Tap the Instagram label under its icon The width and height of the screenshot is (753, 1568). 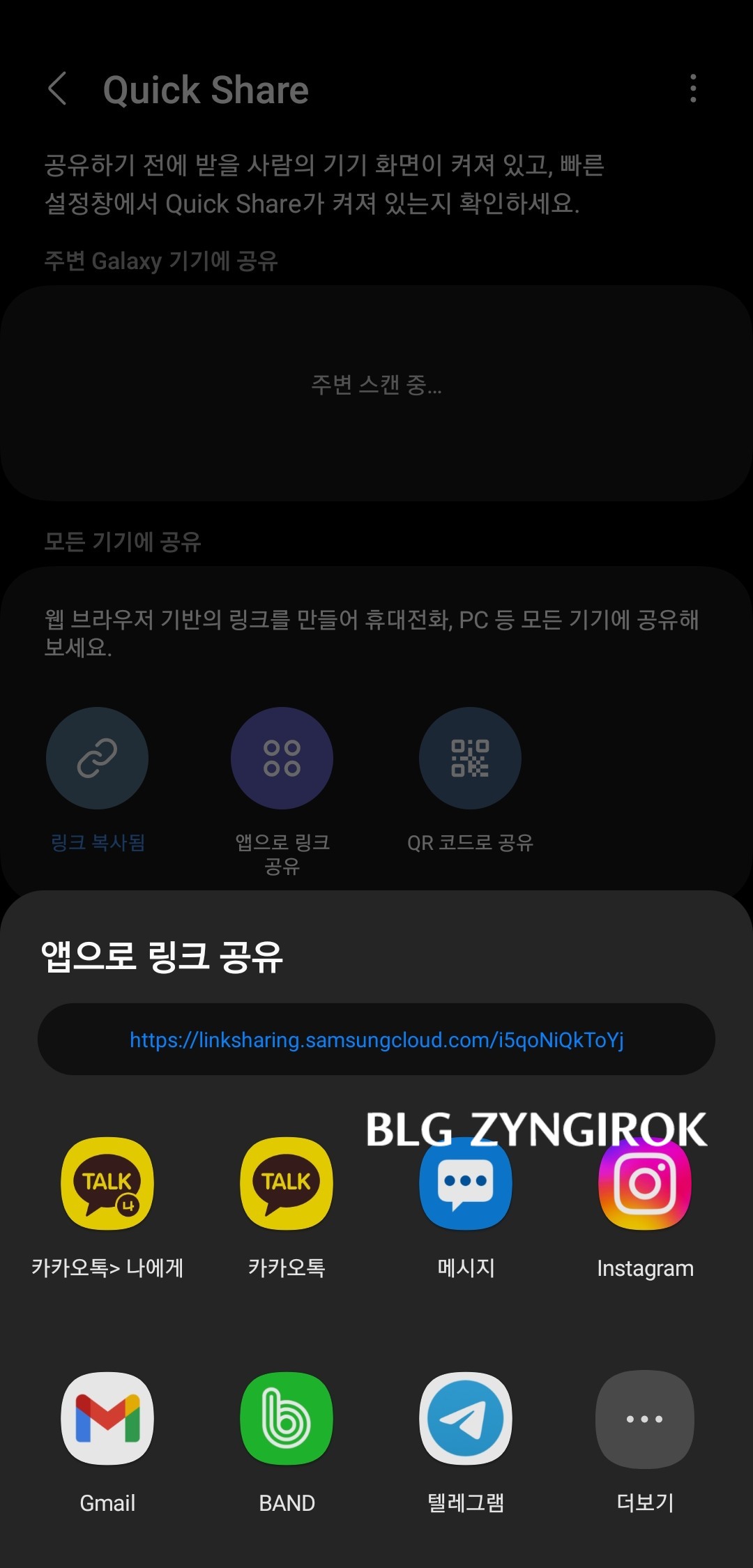(644, 1268)
